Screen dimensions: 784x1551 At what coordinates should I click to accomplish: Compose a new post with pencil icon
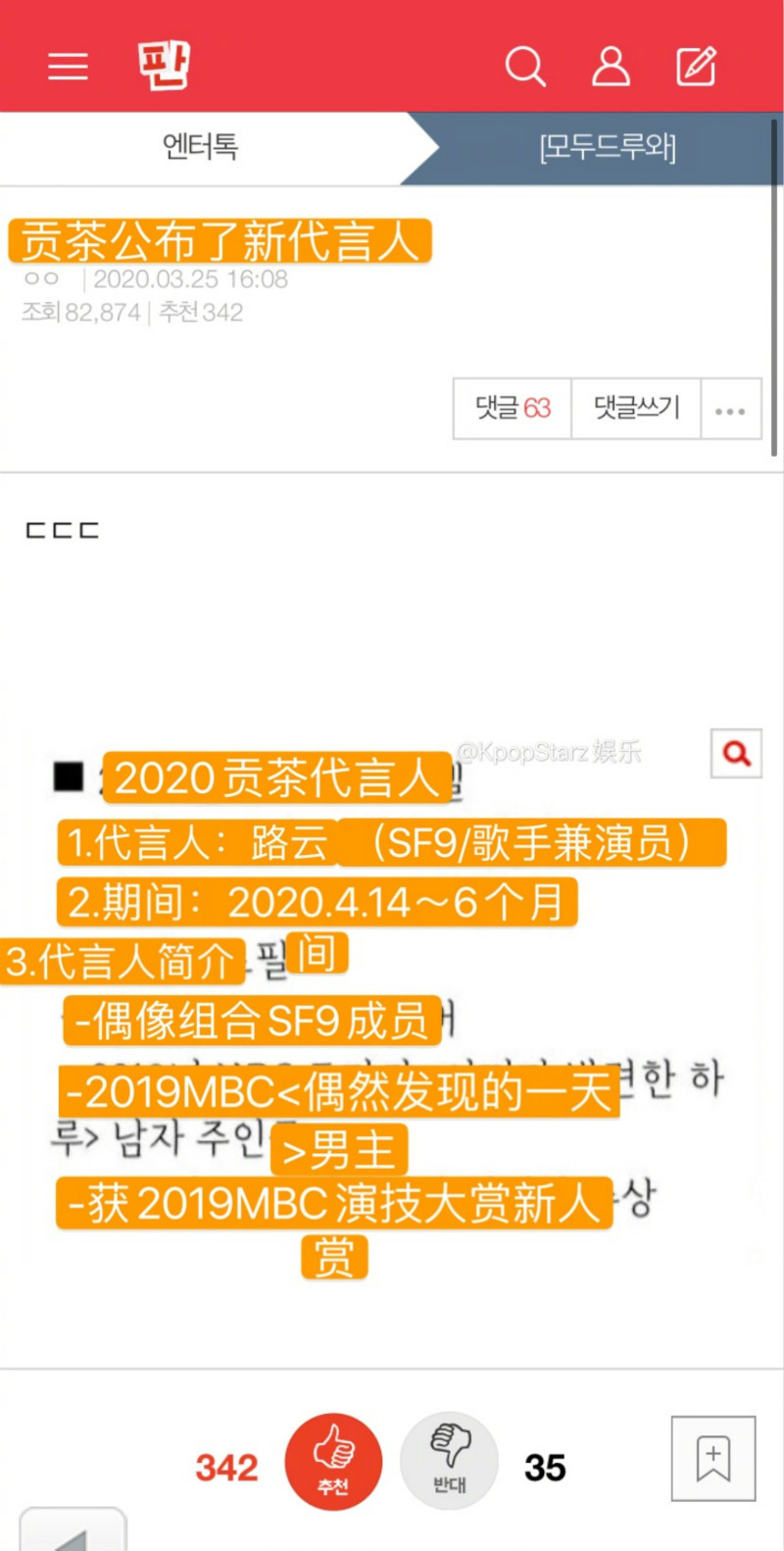(x=697, y=66)
